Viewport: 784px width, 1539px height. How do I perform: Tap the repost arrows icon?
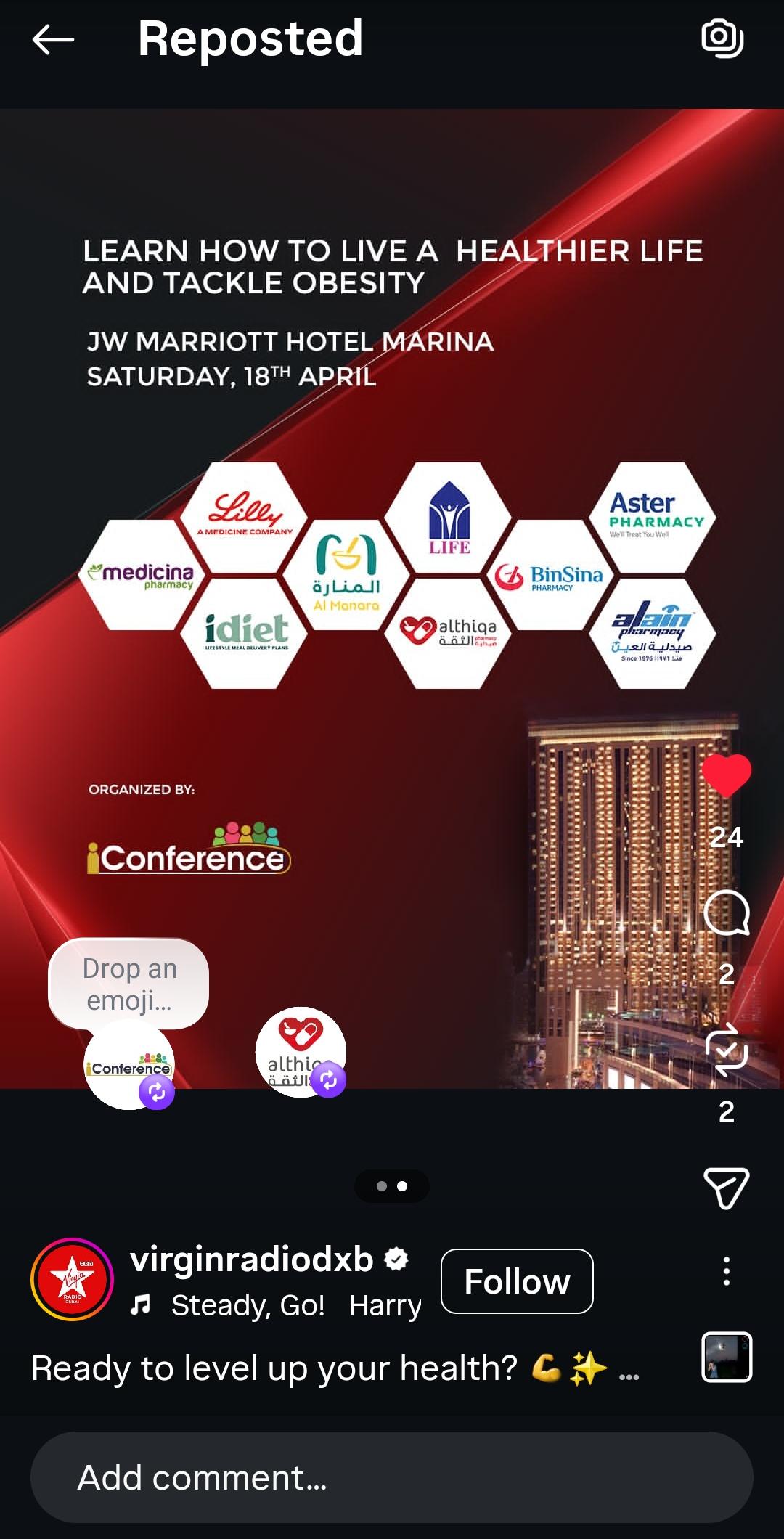[726, 1050]
